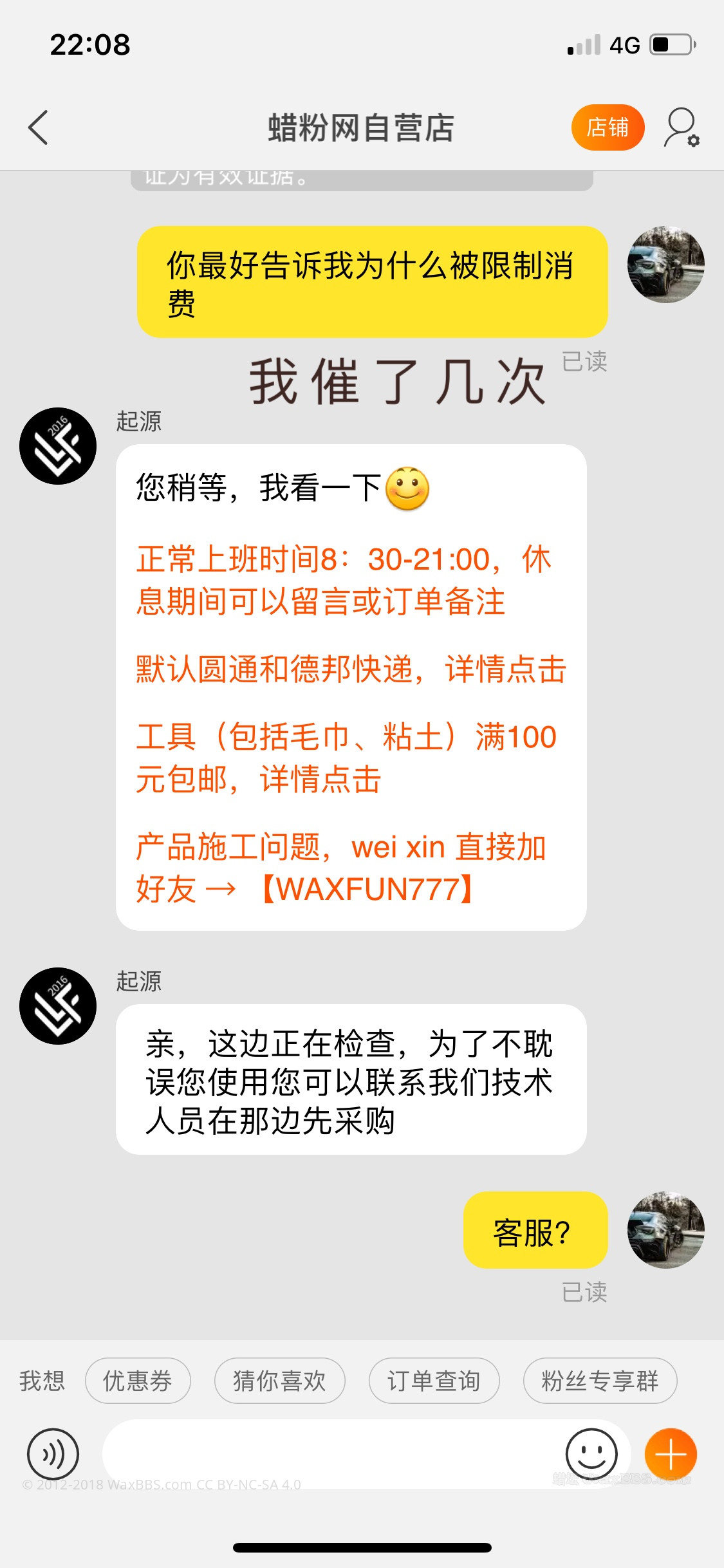The width and height of the screenshot is (724, 1568).
Task: Open the plus attachment menu
Action: pos(671,1454)
